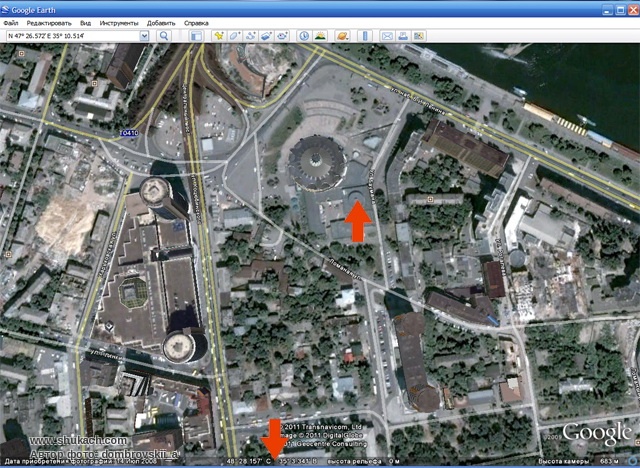This screenshot has height=468, width=640.
Task: Select the image overlay tool
Action: coord(267,35)
